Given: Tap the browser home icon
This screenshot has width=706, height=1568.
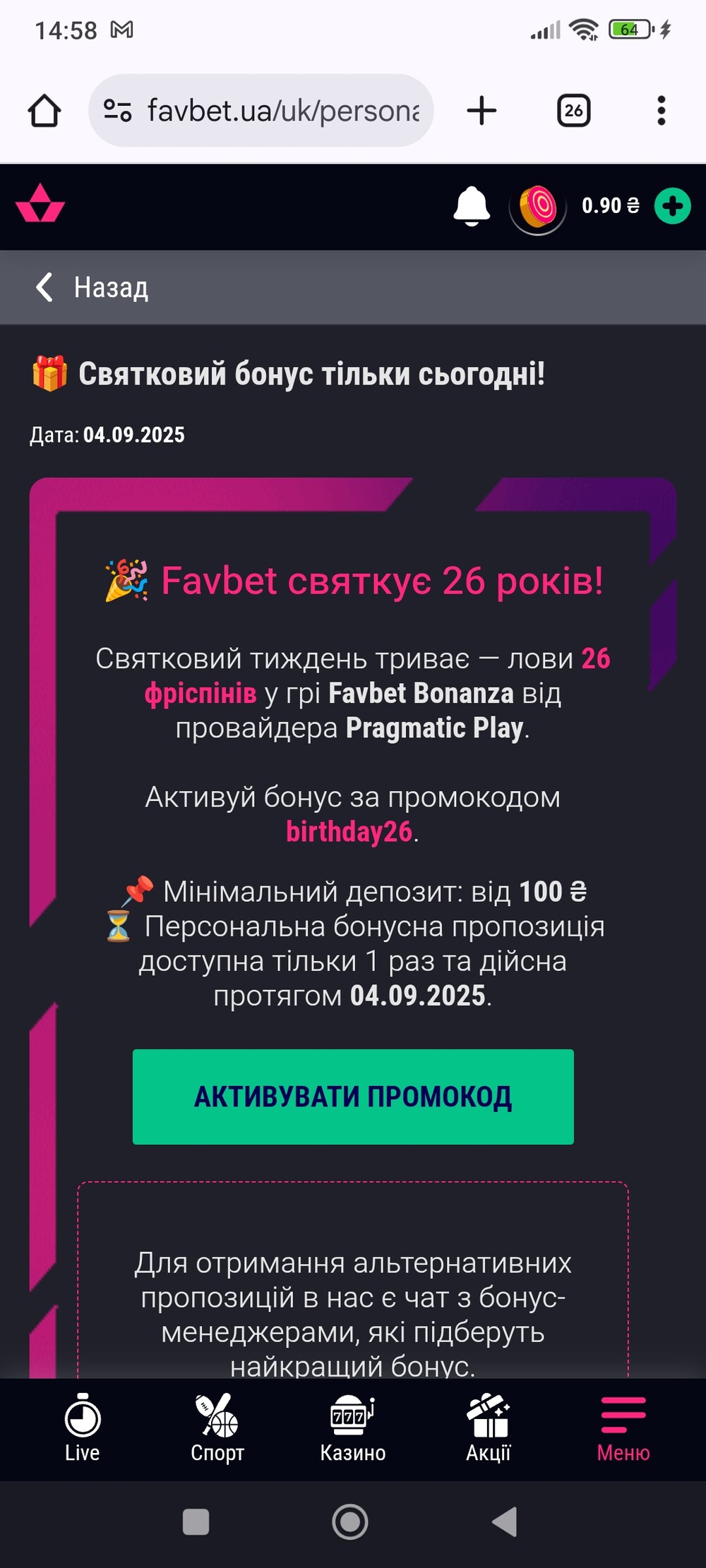Looking at the screenshot, I should [x=44, y=111].
